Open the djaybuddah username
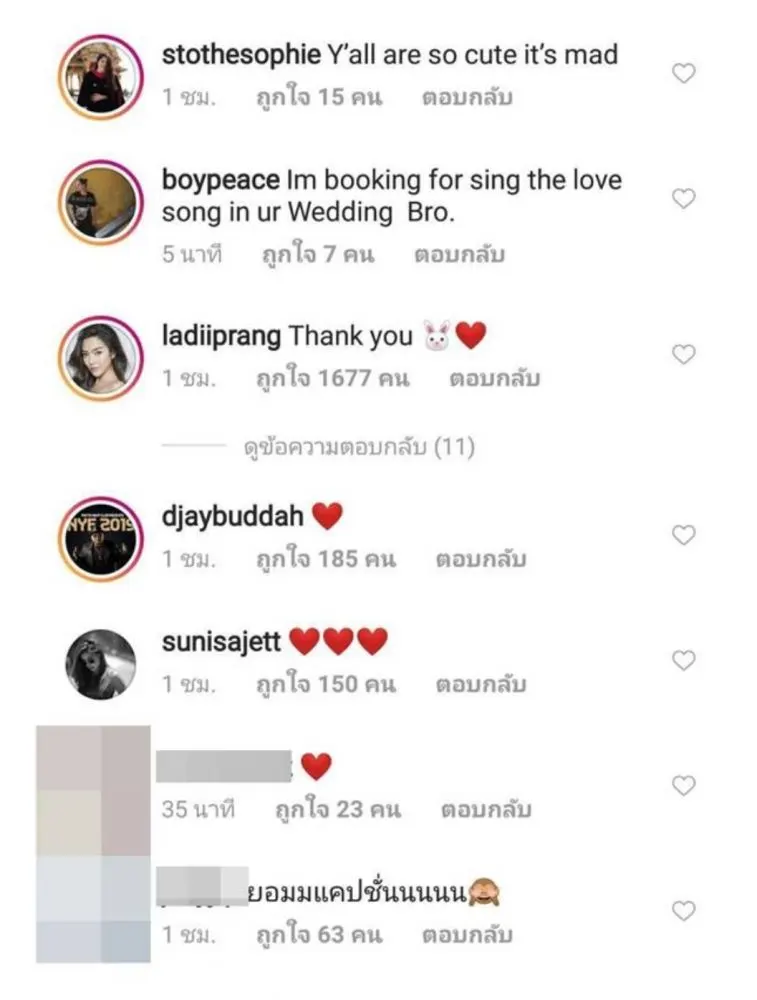 232,517
